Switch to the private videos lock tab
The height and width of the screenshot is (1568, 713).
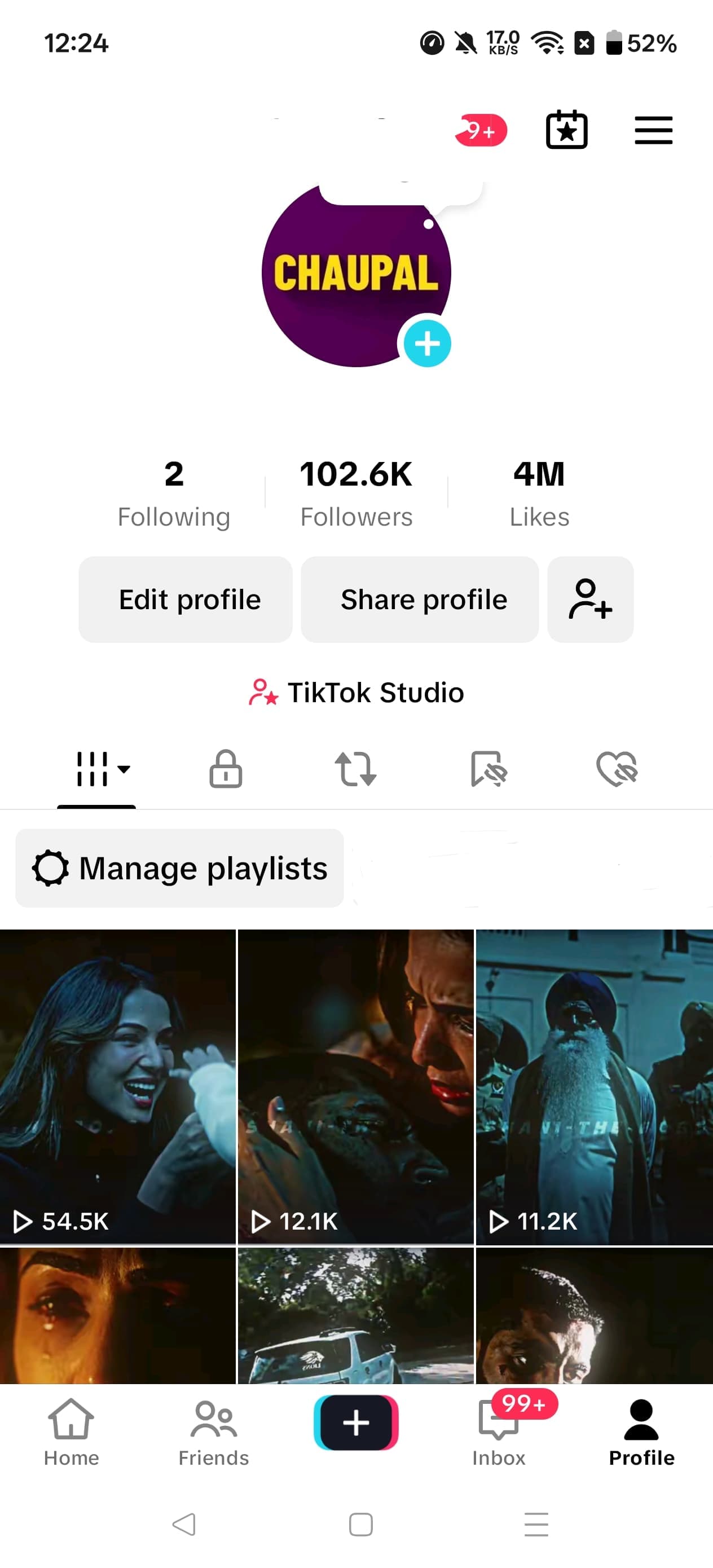tap(226, 769)
